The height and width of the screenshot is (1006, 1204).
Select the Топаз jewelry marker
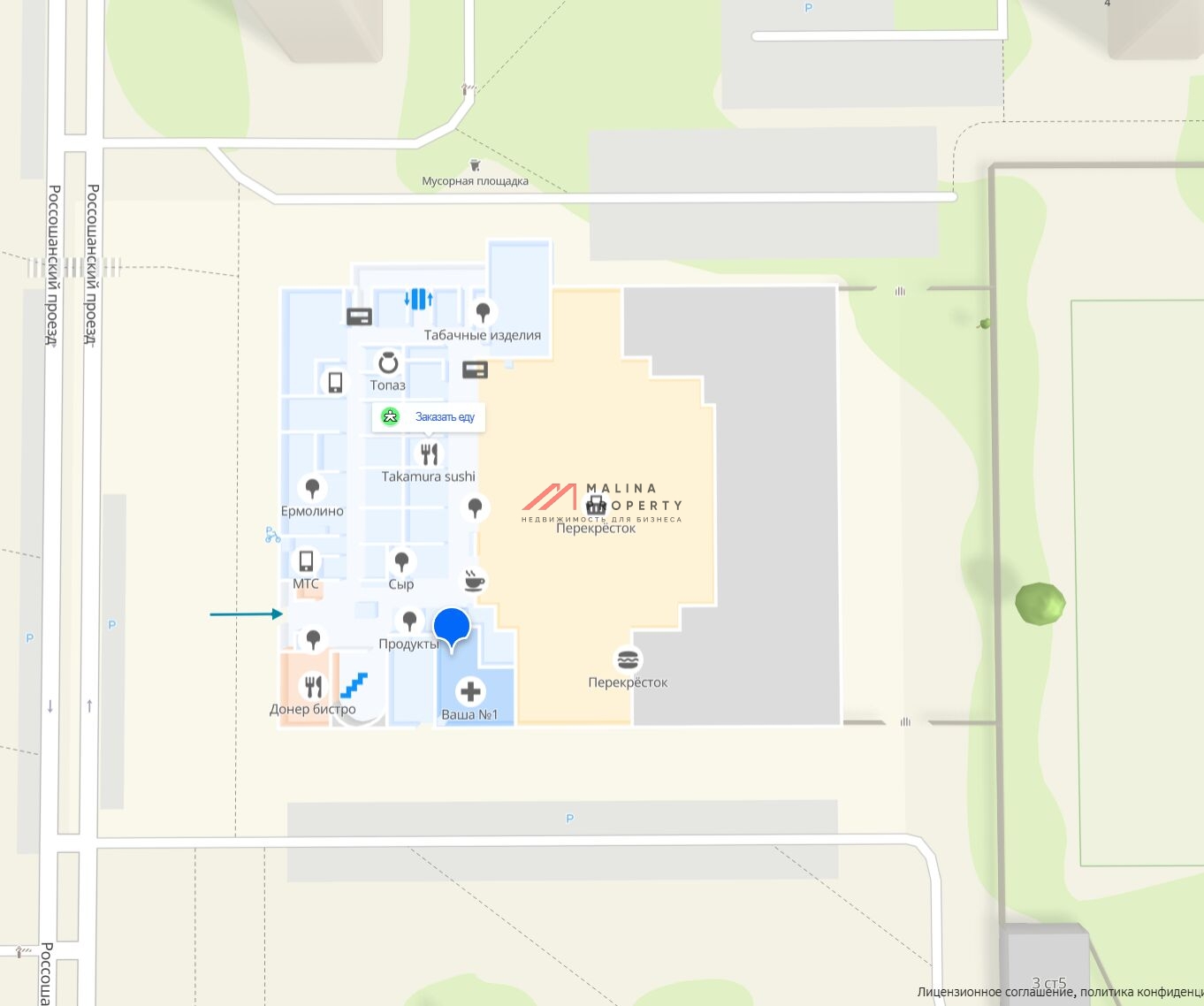pos(388,363)
